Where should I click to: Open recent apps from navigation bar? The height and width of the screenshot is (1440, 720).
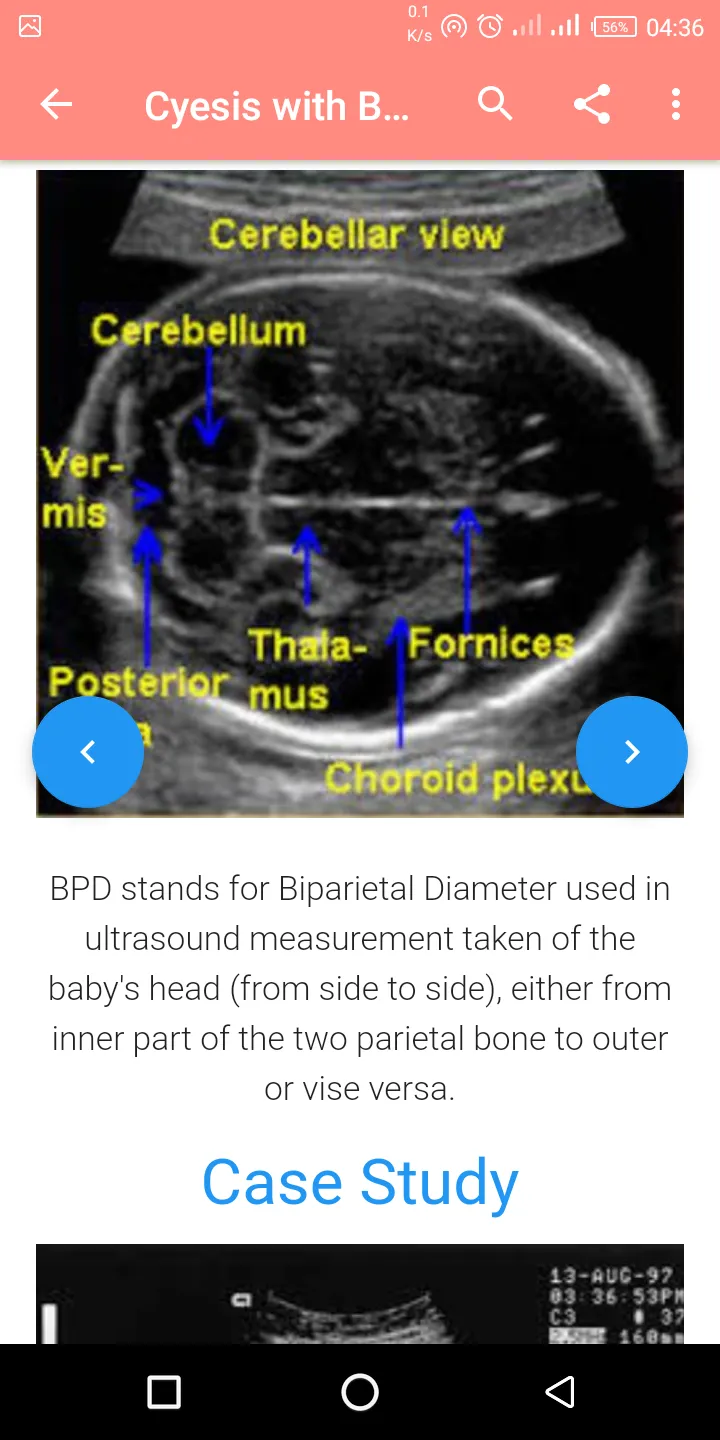(163, 1392)
